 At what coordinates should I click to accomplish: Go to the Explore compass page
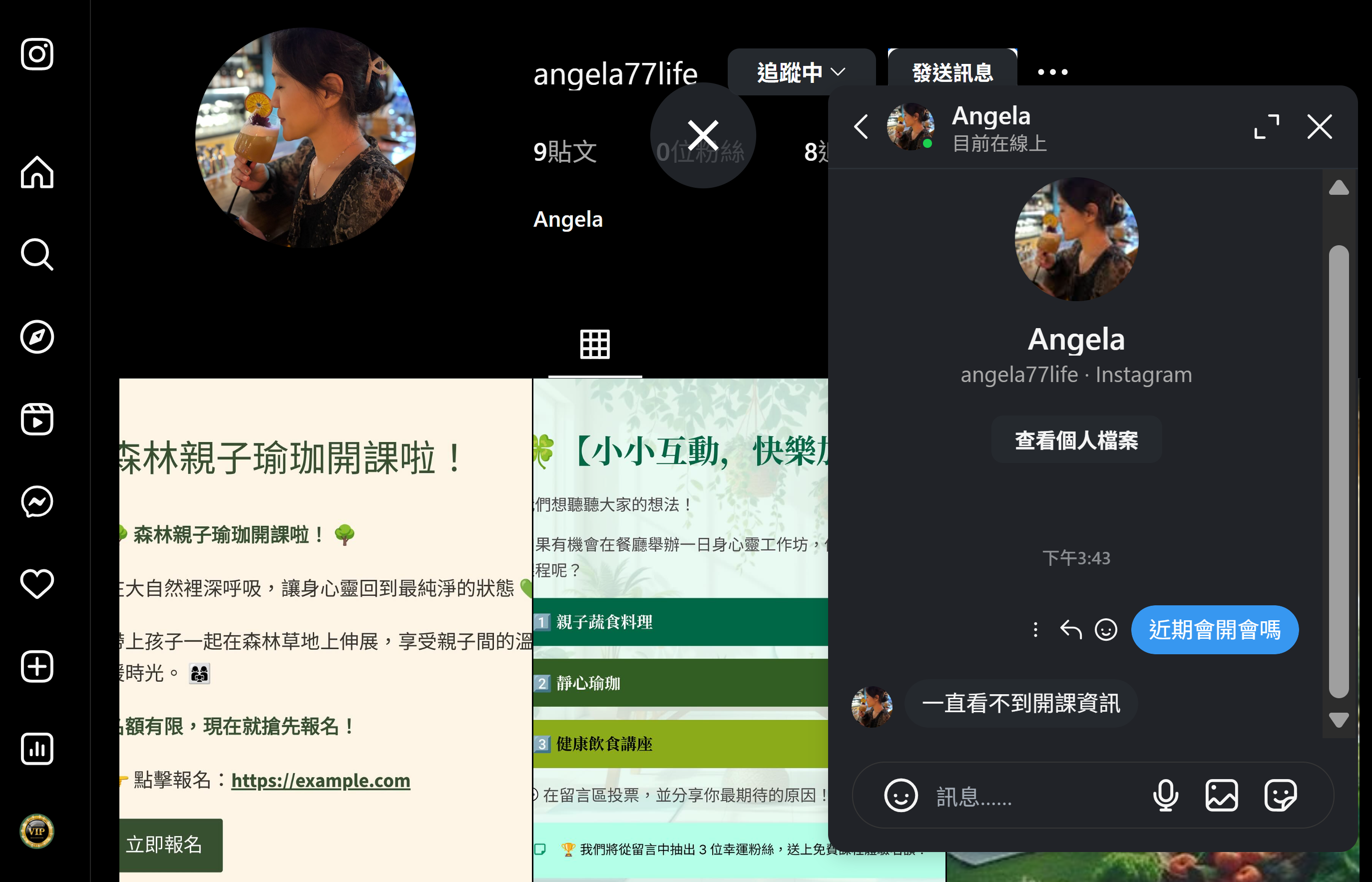point(37,337)
